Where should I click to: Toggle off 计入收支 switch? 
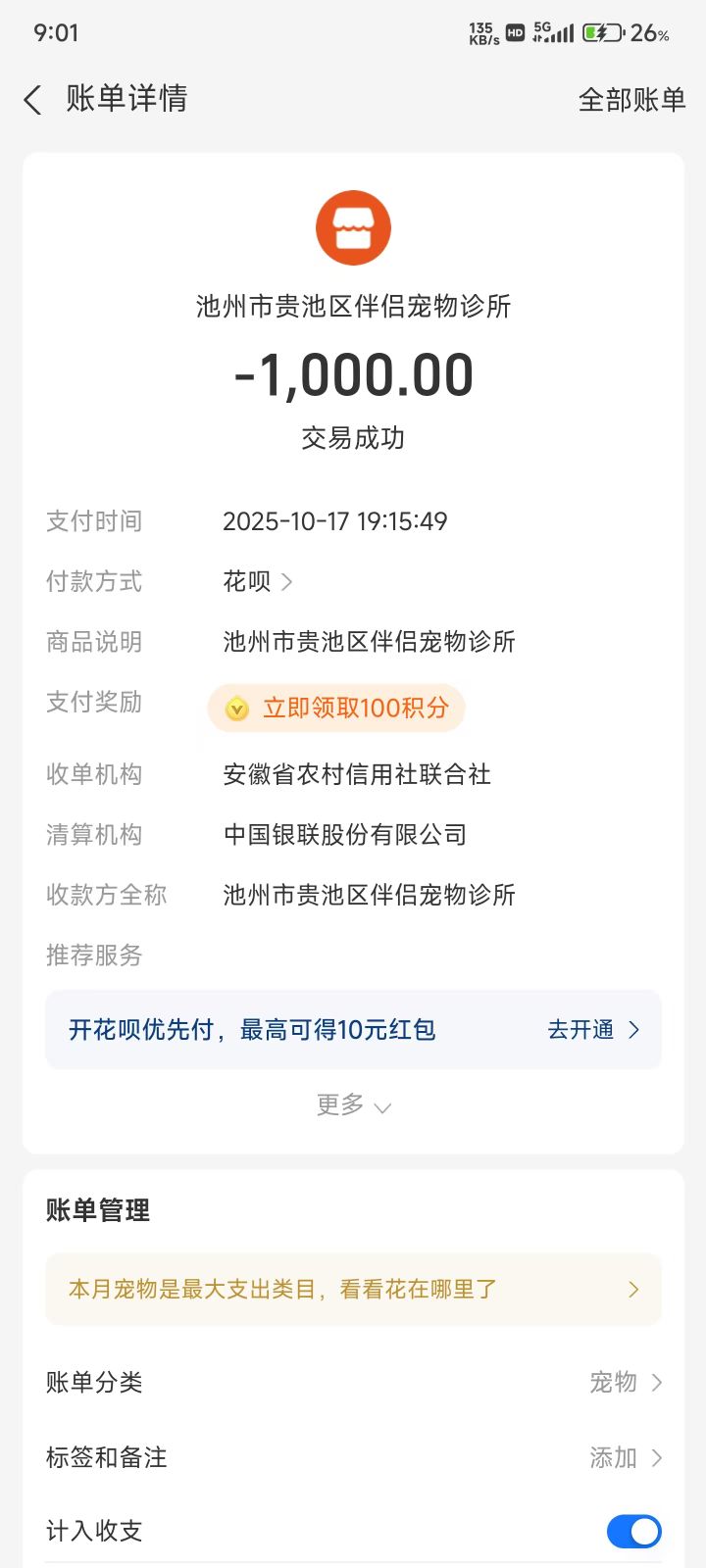pos(633,1531)
